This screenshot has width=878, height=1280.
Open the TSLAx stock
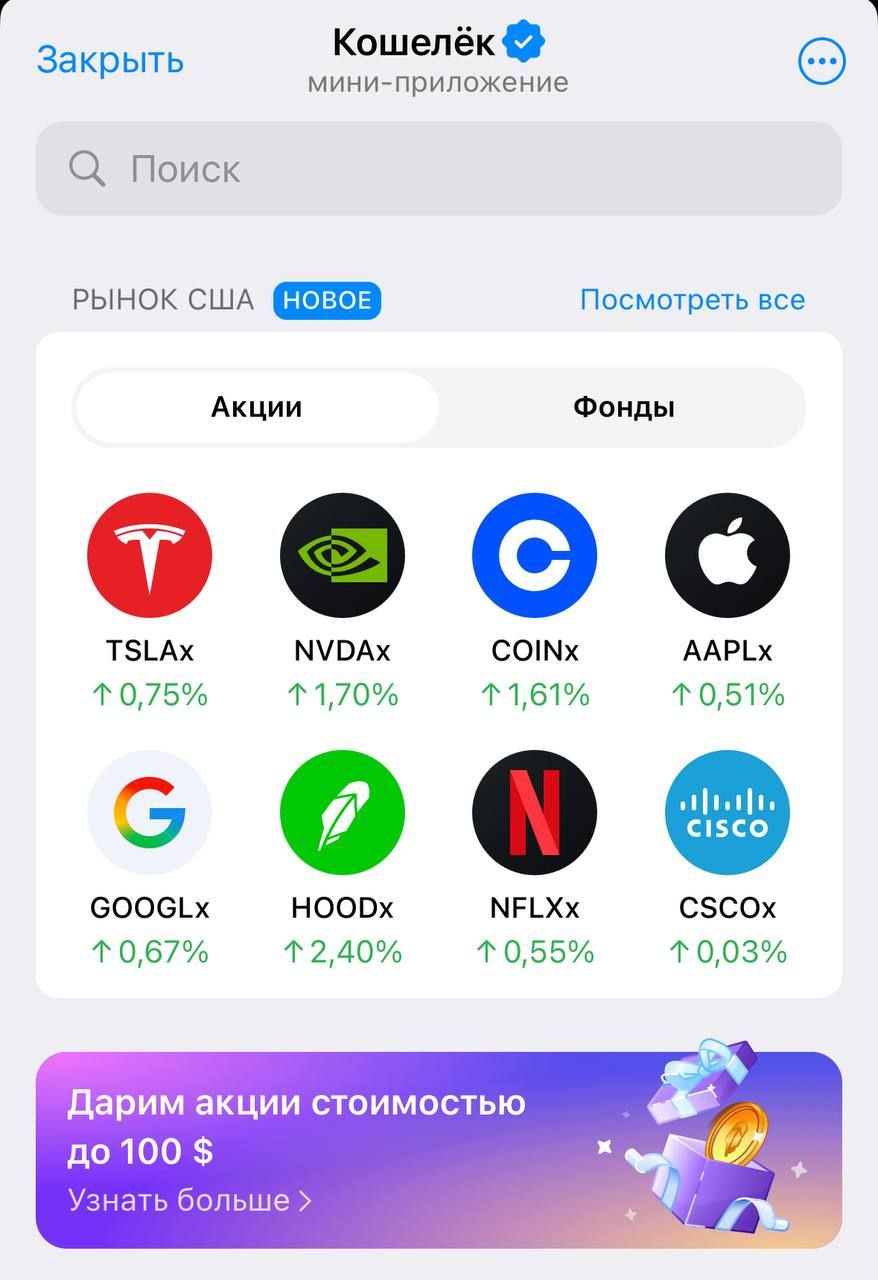point(150,555)
